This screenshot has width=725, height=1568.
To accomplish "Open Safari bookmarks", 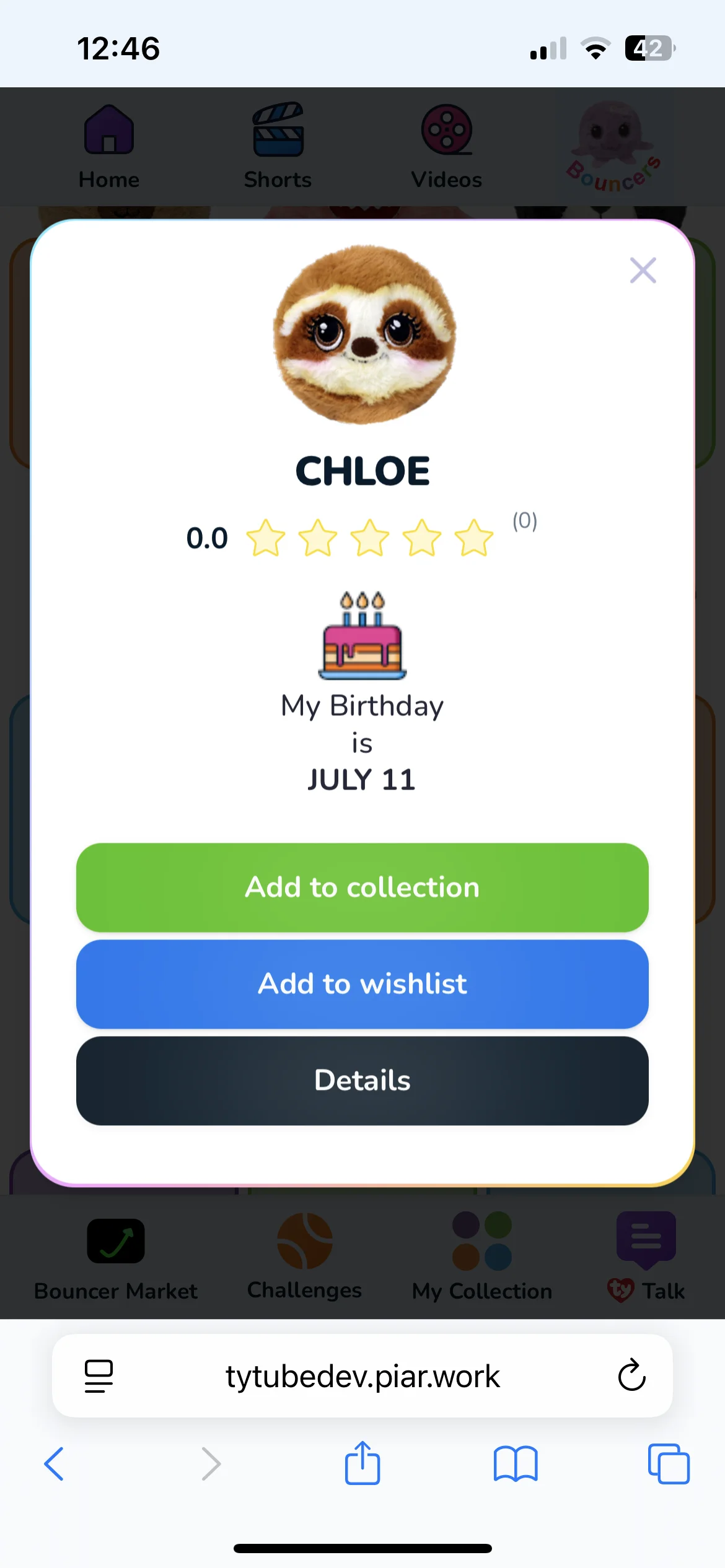I will click(516, 1464).
